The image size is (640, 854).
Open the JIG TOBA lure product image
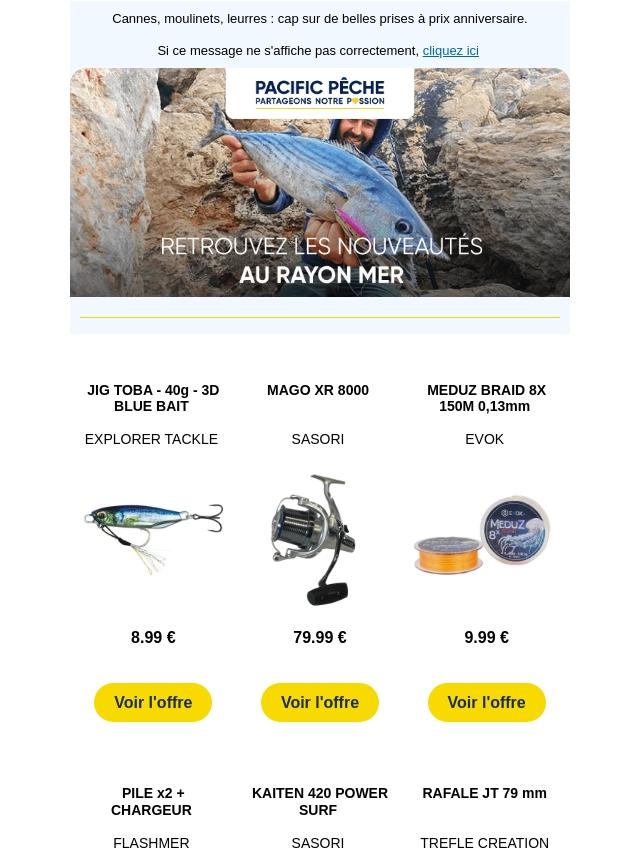153,538
